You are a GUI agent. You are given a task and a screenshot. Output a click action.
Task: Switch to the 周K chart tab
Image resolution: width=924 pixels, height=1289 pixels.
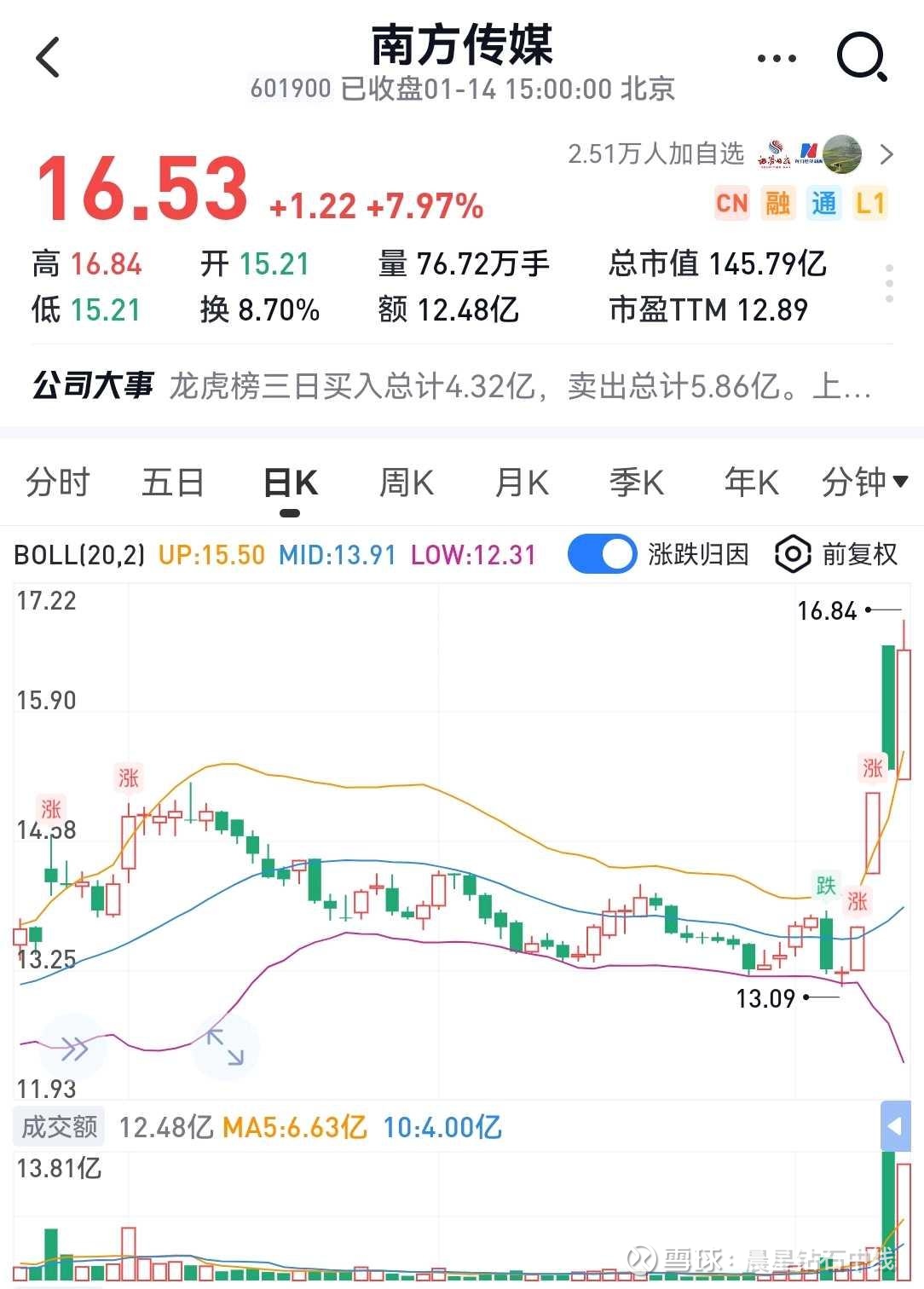coord(406,483)
